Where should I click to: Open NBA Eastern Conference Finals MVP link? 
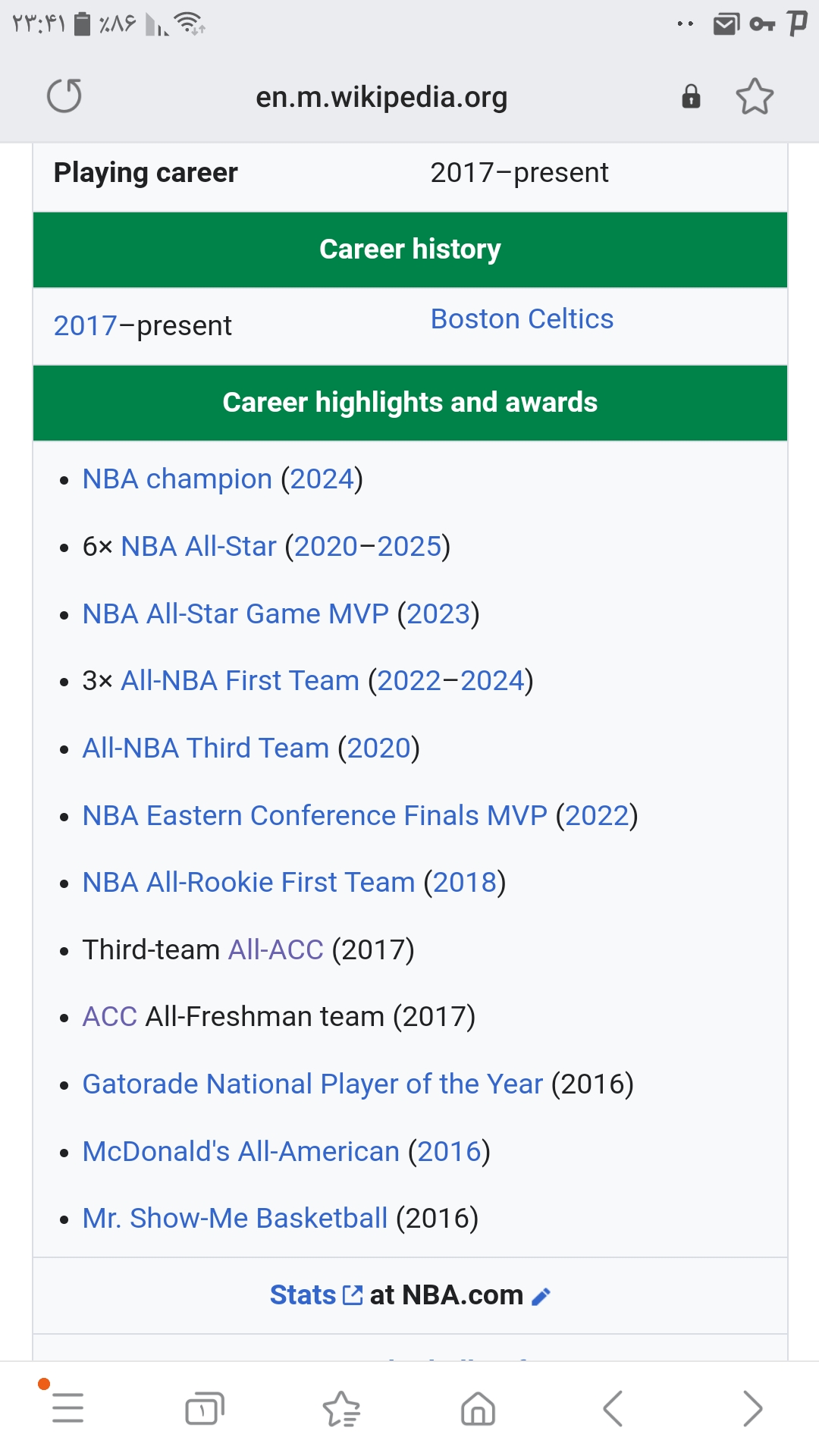pyautogui.click(x=315, y=816)
